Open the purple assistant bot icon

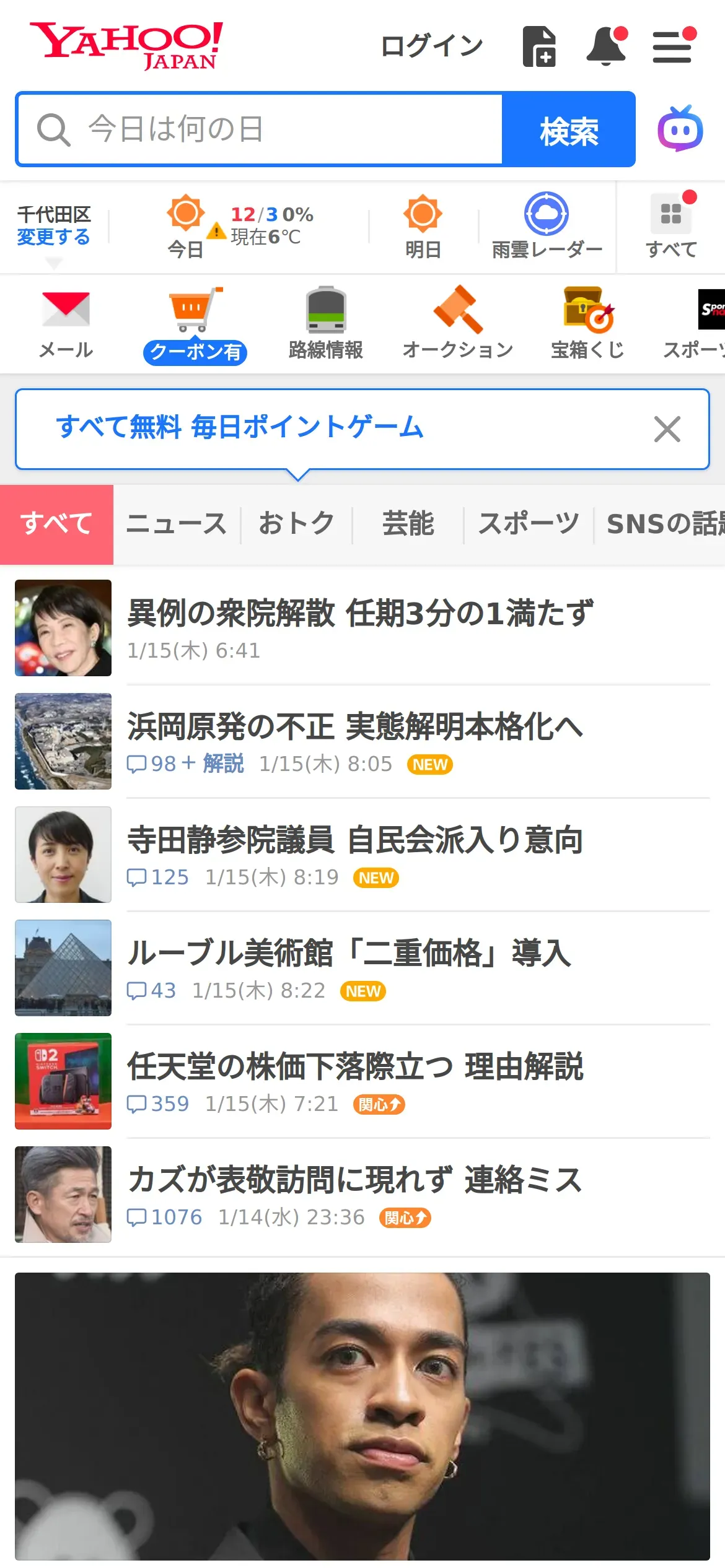coord(680,129)
